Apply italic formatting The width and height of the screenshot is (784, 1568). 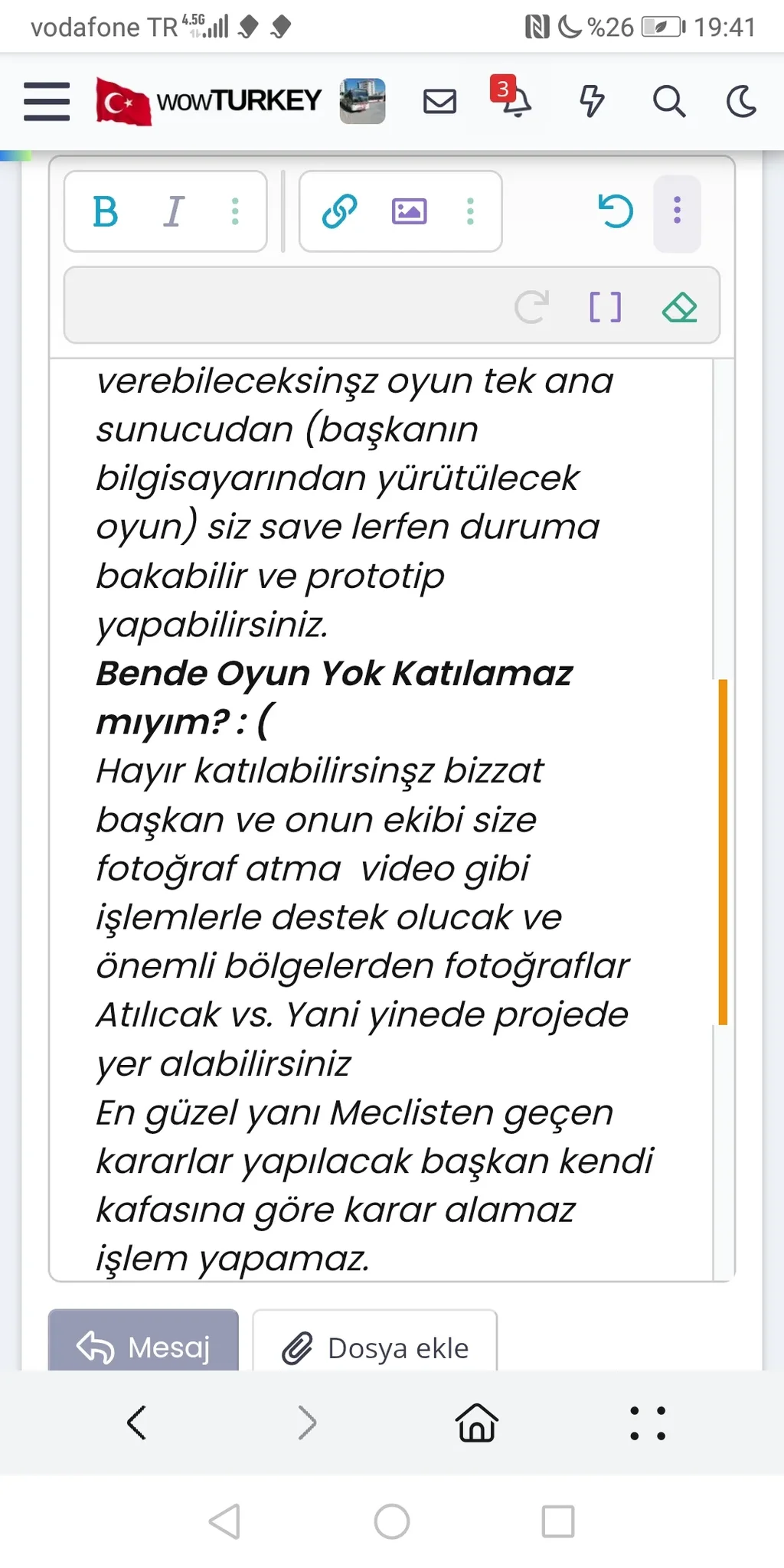coord(174,212)
